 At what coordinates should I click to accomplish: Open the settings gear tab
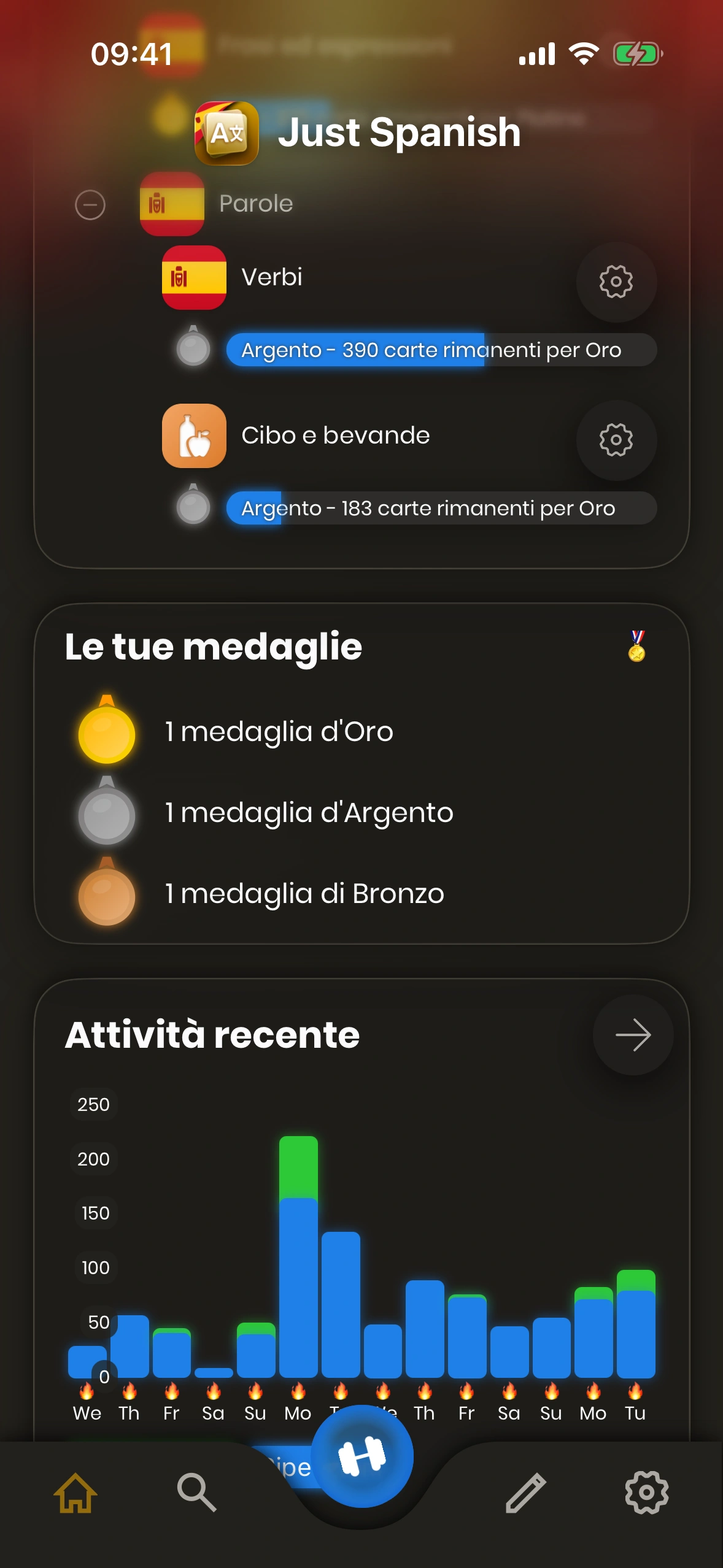[646, 1492]
